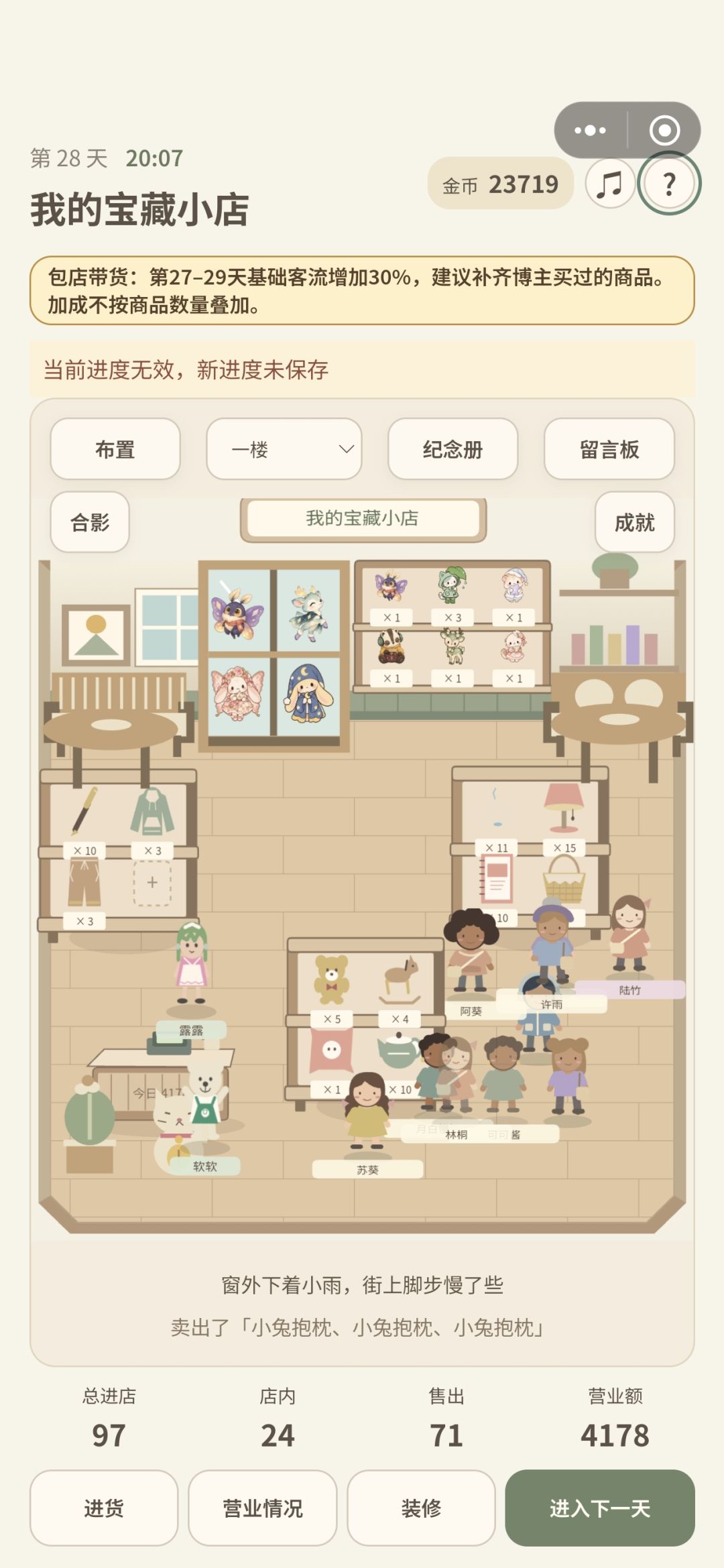Open the 留言板 message board
The width and height of the screenshot is (724, 1568).
coord(609,449)
